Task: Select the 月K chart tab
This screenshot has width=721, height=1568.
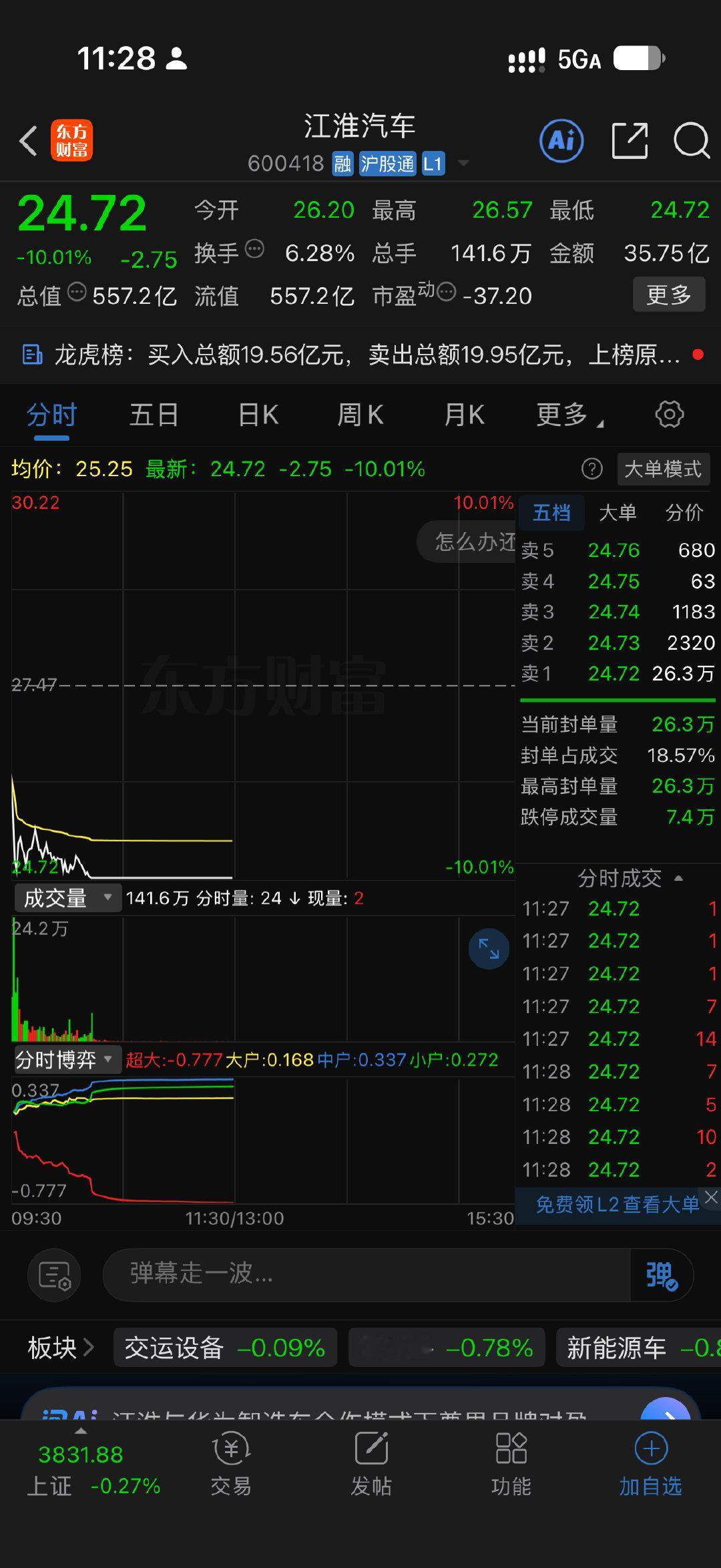Action: click(x=464, y=415)
